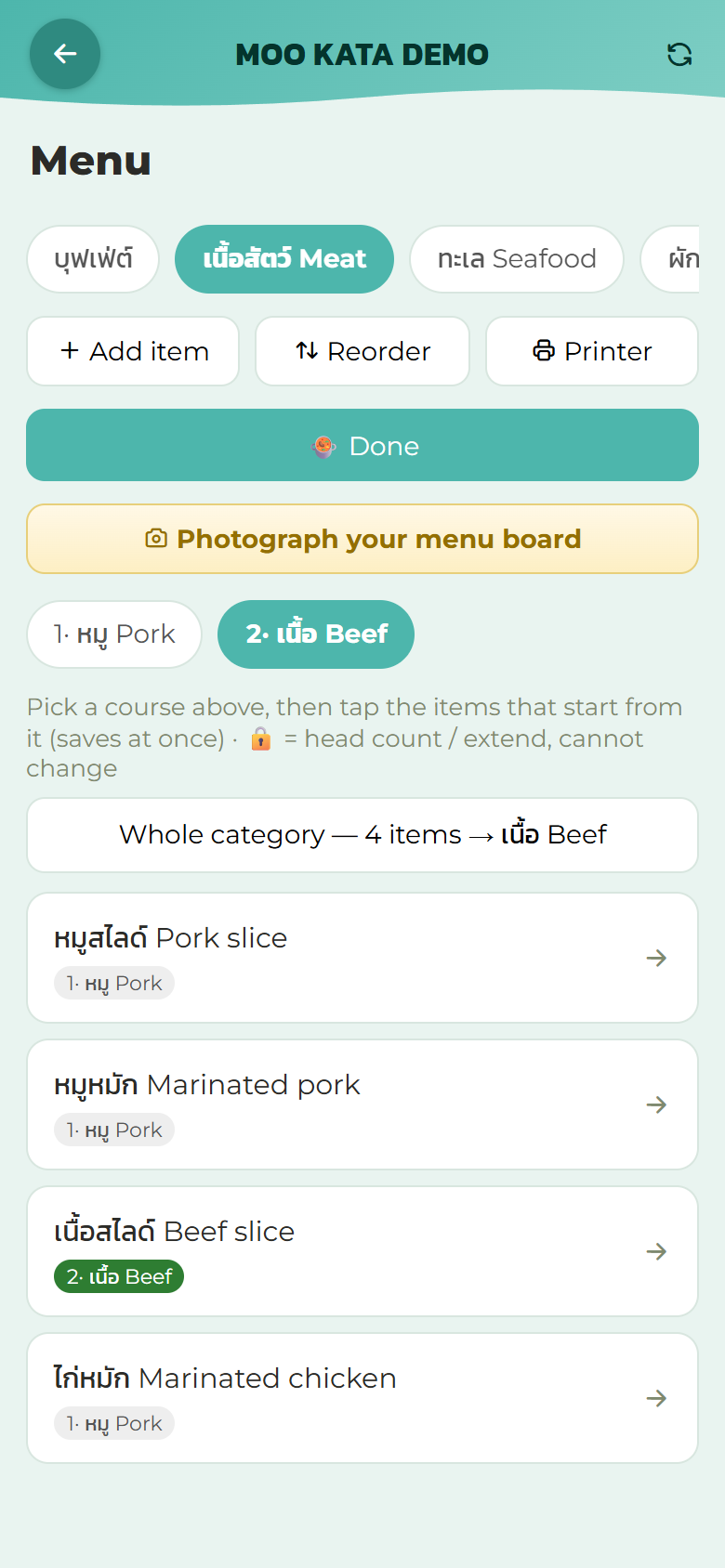
Task: Pick the 1· หมู Pork course
Action: (x=114, y=634)
